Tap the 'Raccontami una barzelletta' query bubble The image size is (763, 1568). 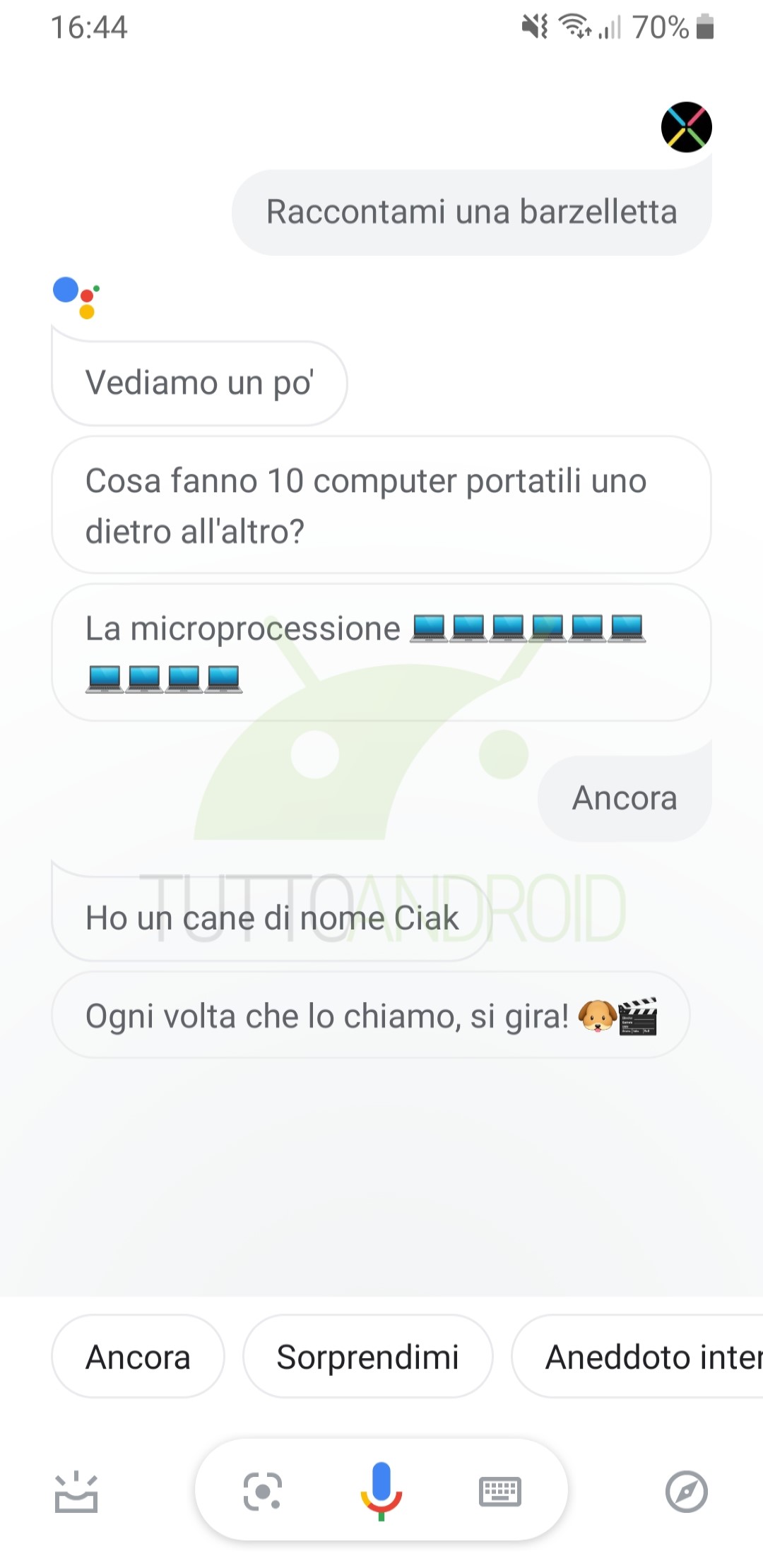point(472,212)
